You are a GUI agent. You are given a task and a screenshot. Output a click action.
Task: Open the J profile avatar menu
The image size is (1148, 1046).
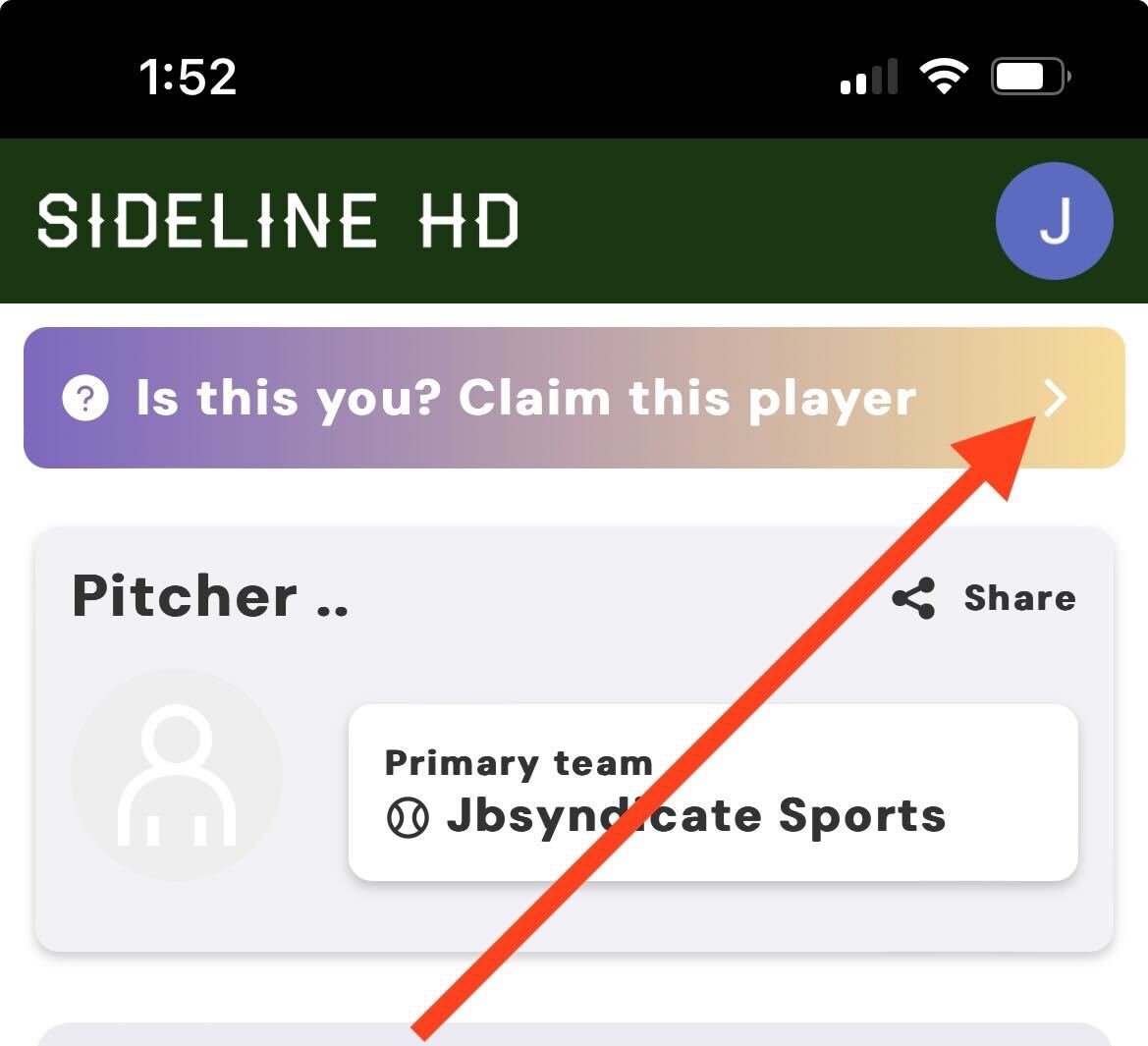click(1054, 221)
